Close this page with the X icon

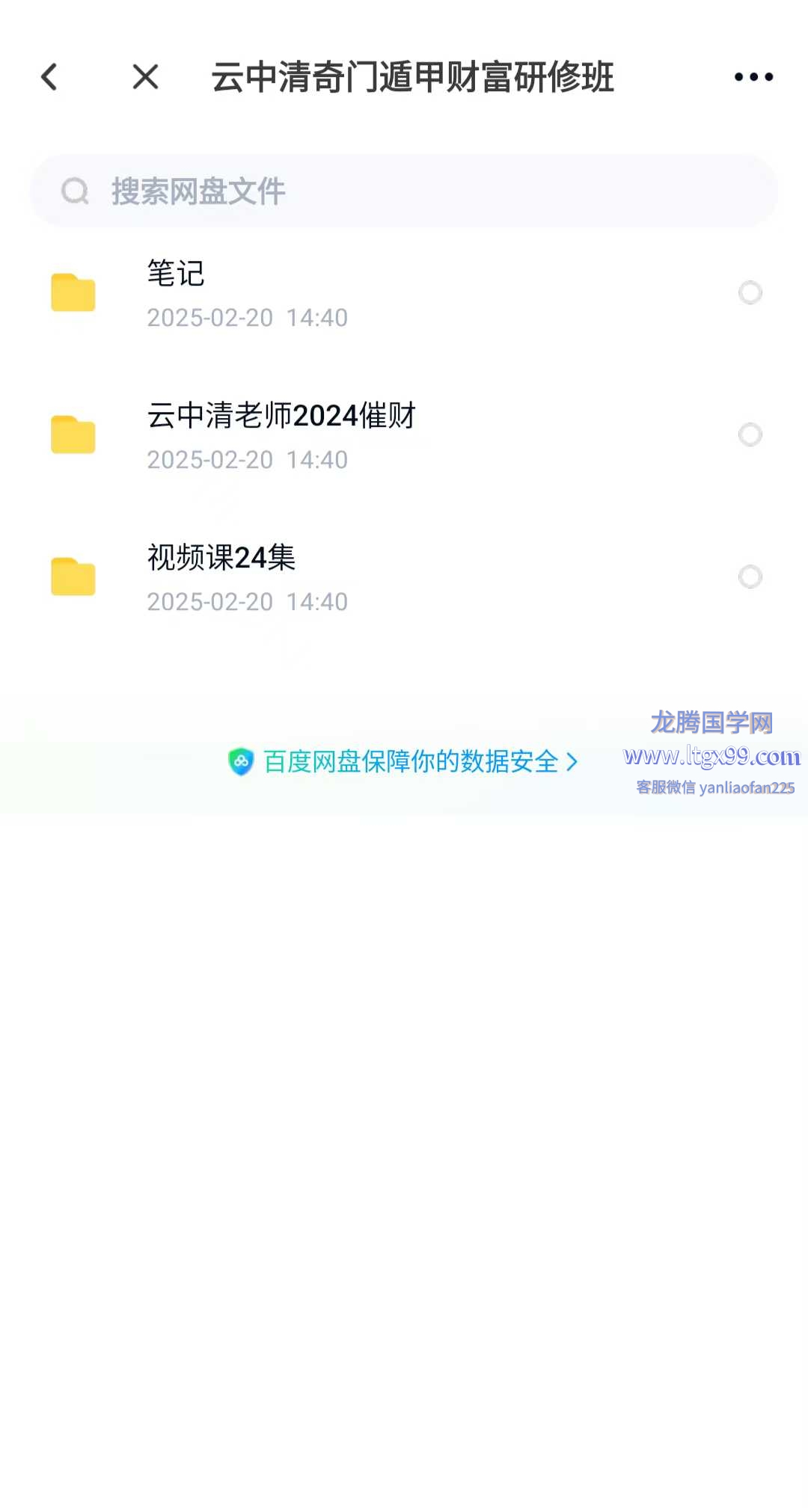pyautogui.click(x=145, y=77)
